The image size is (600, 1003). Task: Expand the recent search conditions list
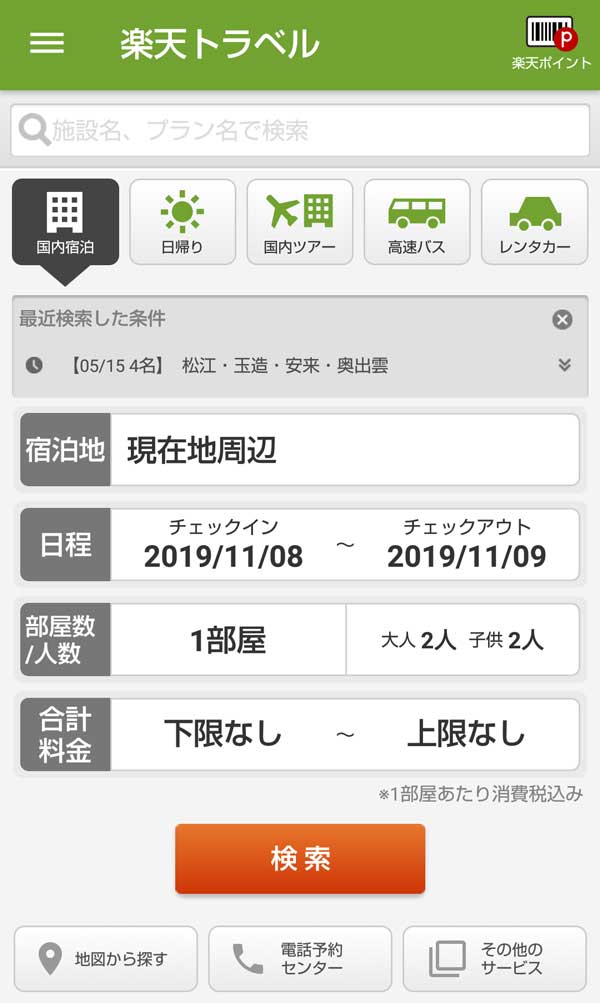click(565, 365)
